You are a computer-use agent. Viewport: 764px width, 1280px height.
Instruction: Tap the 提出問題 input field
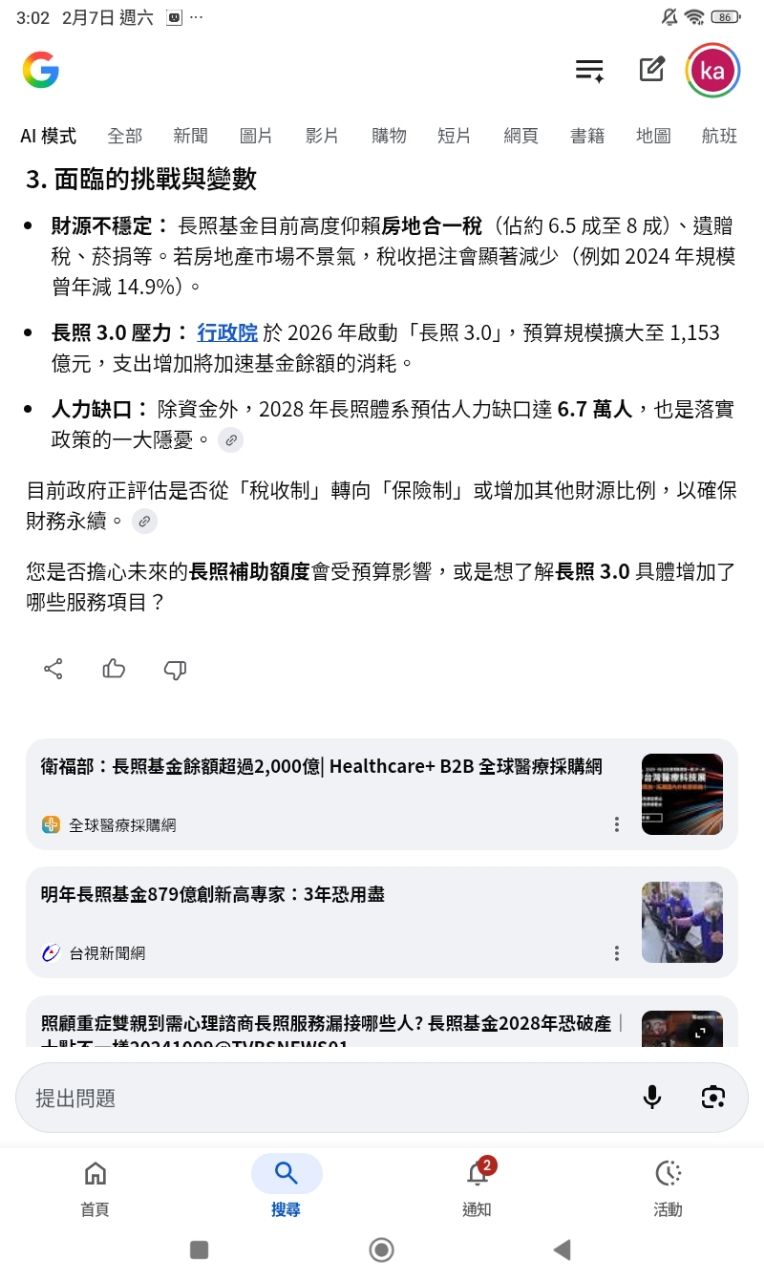320,1098
